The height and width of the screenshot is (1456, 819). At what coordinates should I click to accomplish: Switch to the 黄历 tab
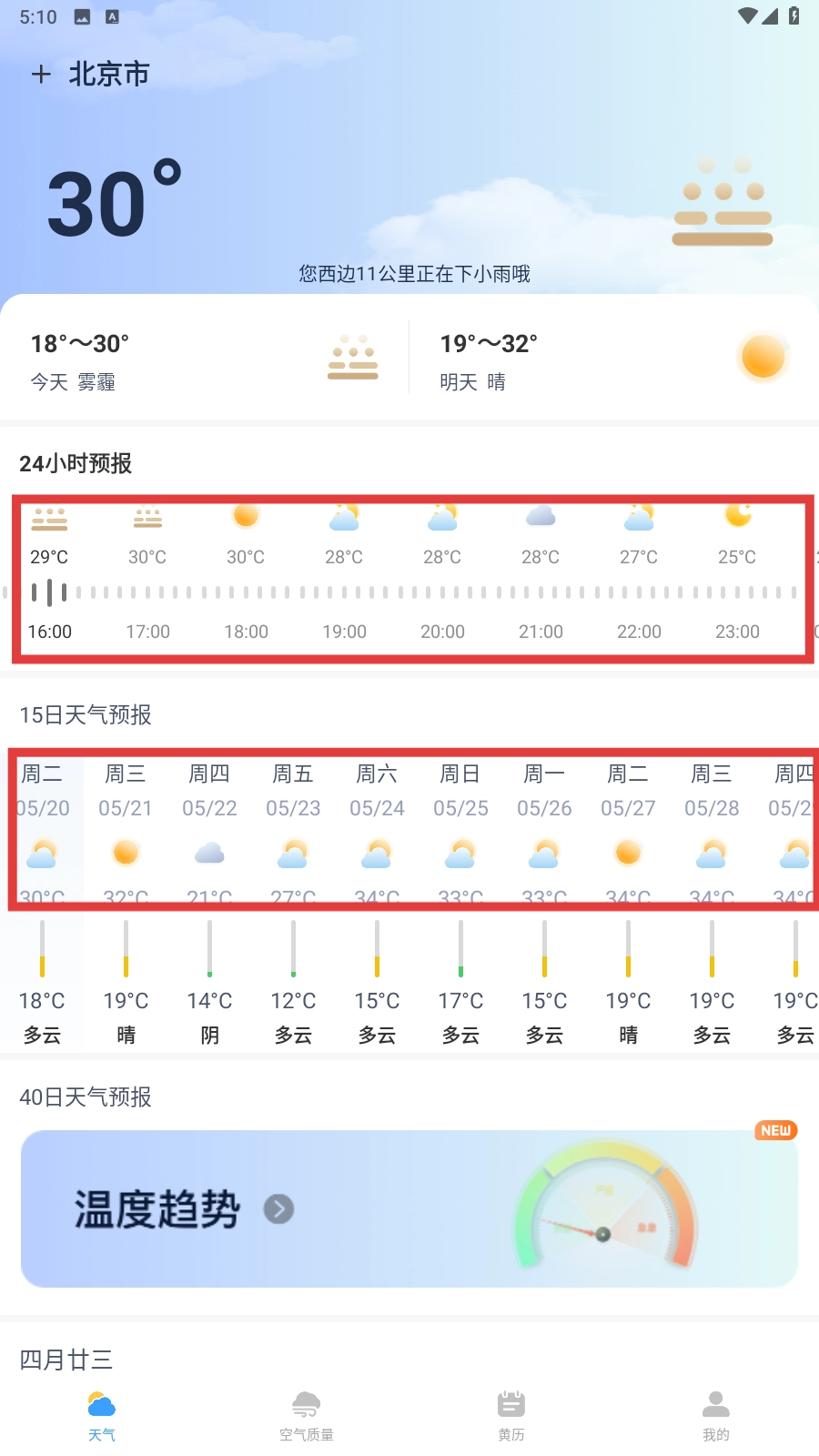pyautogui.click(x=511, y=1416)
